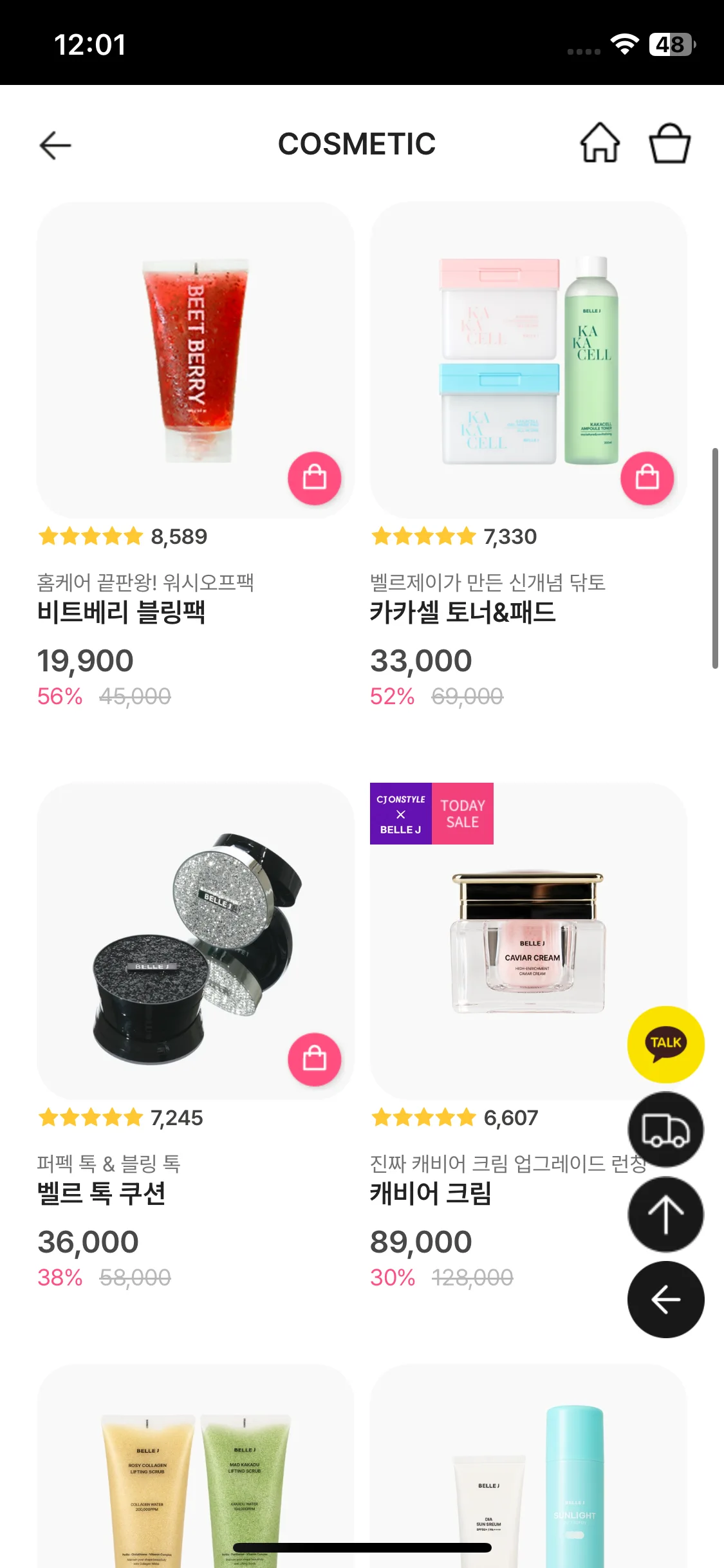The image size is (724, 1568).
Task: Add 벨르 톡 쿠션 to cart
Action: [314, 1059]
